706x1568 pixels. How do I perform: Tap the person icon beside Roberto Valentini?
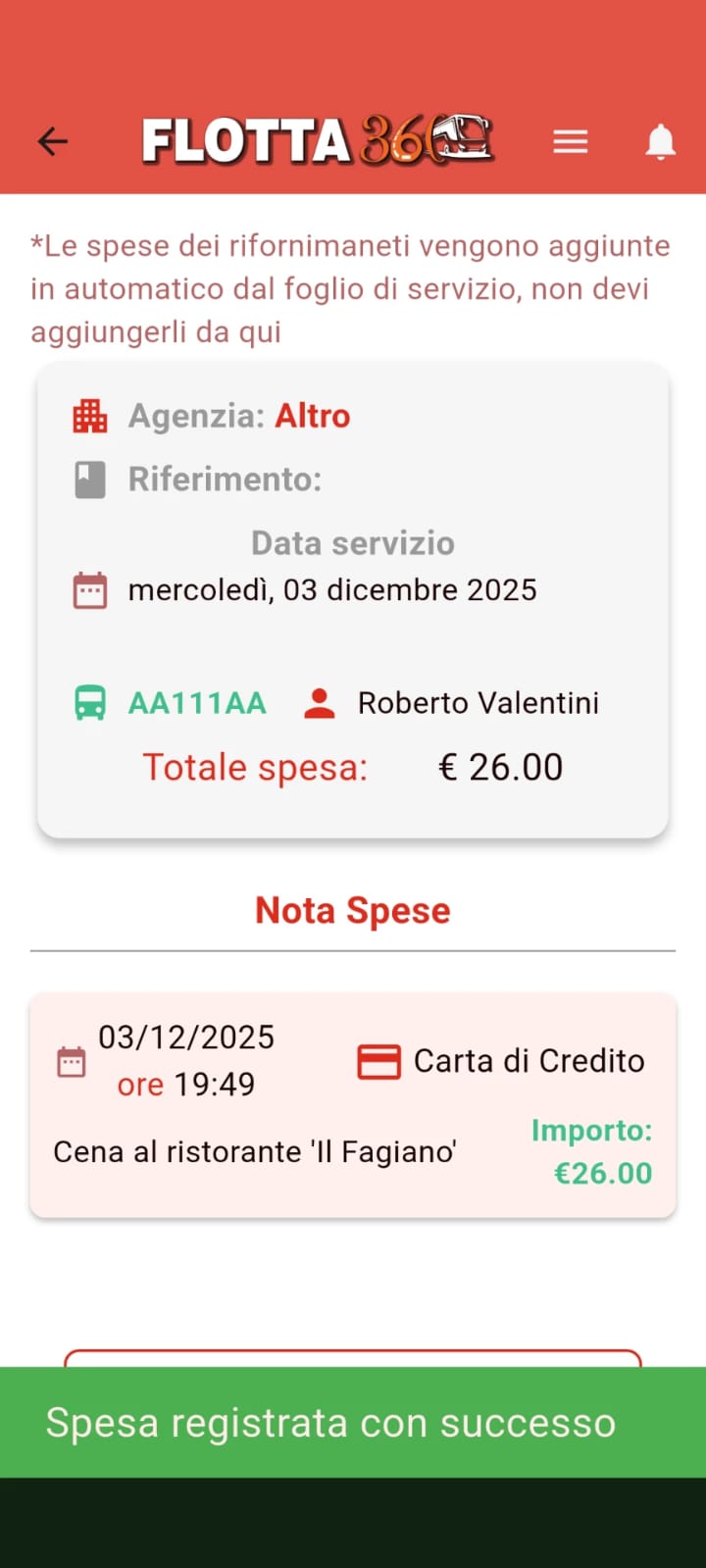(x=319, y=702)
